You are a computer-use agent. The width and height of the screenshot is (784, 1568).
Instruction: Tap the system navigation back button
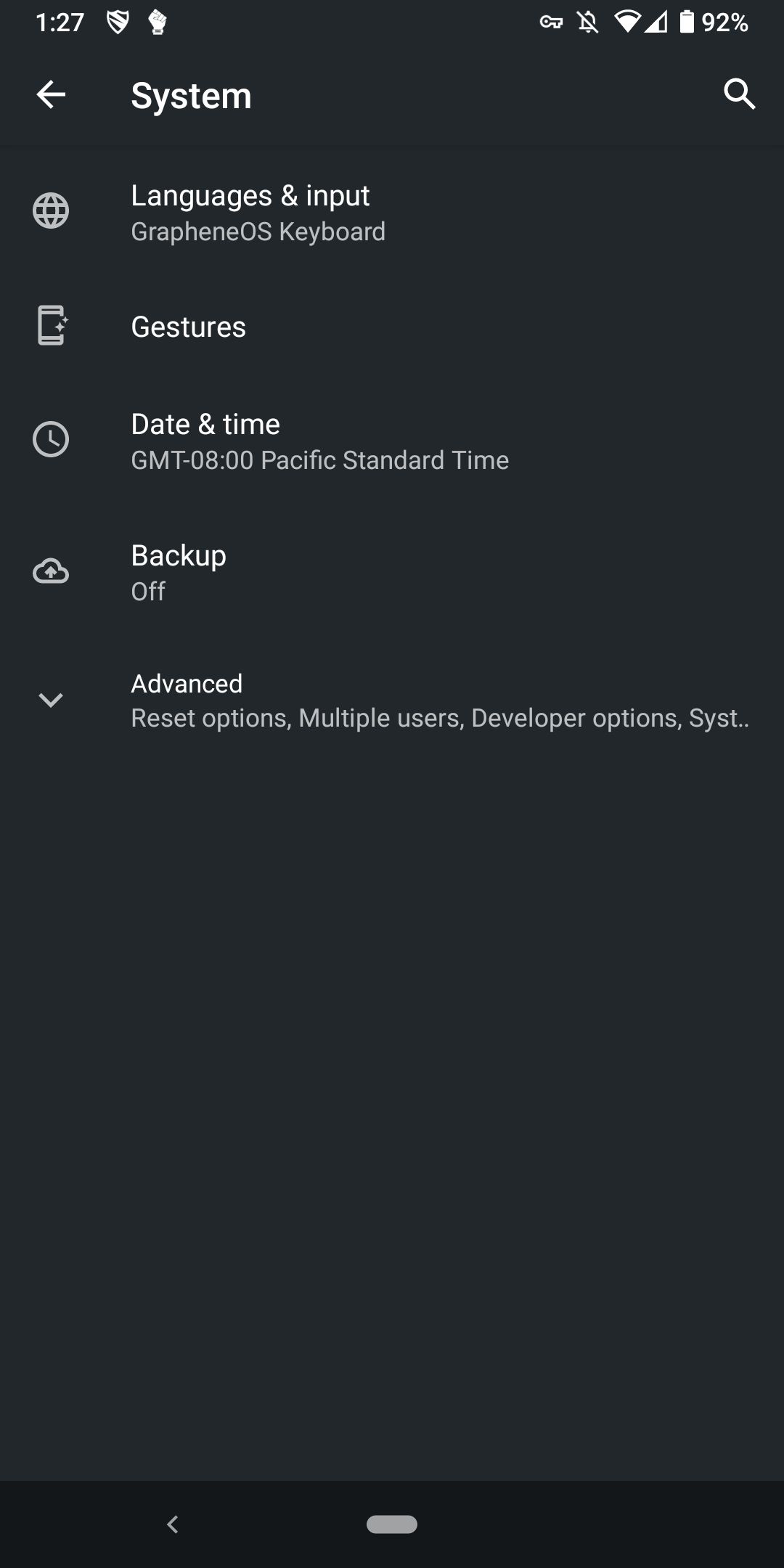pos(173,1524)
